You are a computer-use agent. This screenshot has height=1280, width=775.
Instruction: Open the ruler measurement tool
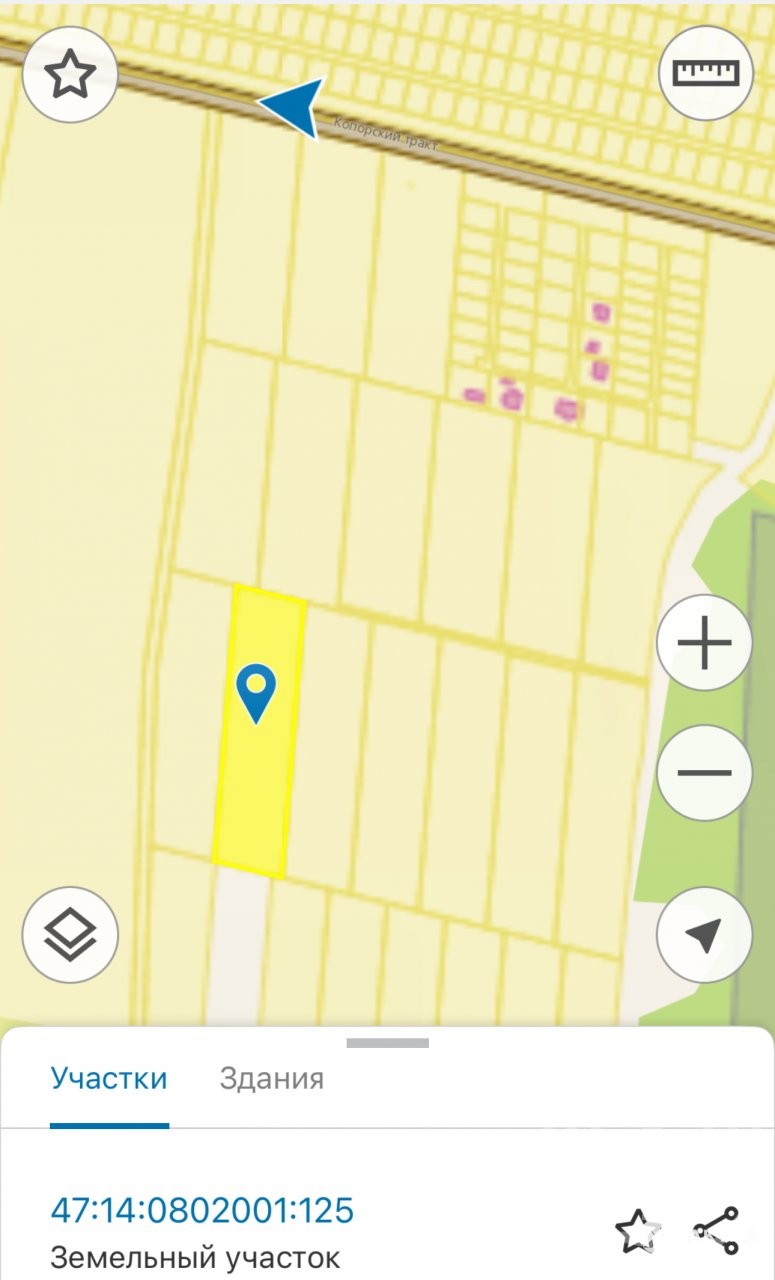705,74
